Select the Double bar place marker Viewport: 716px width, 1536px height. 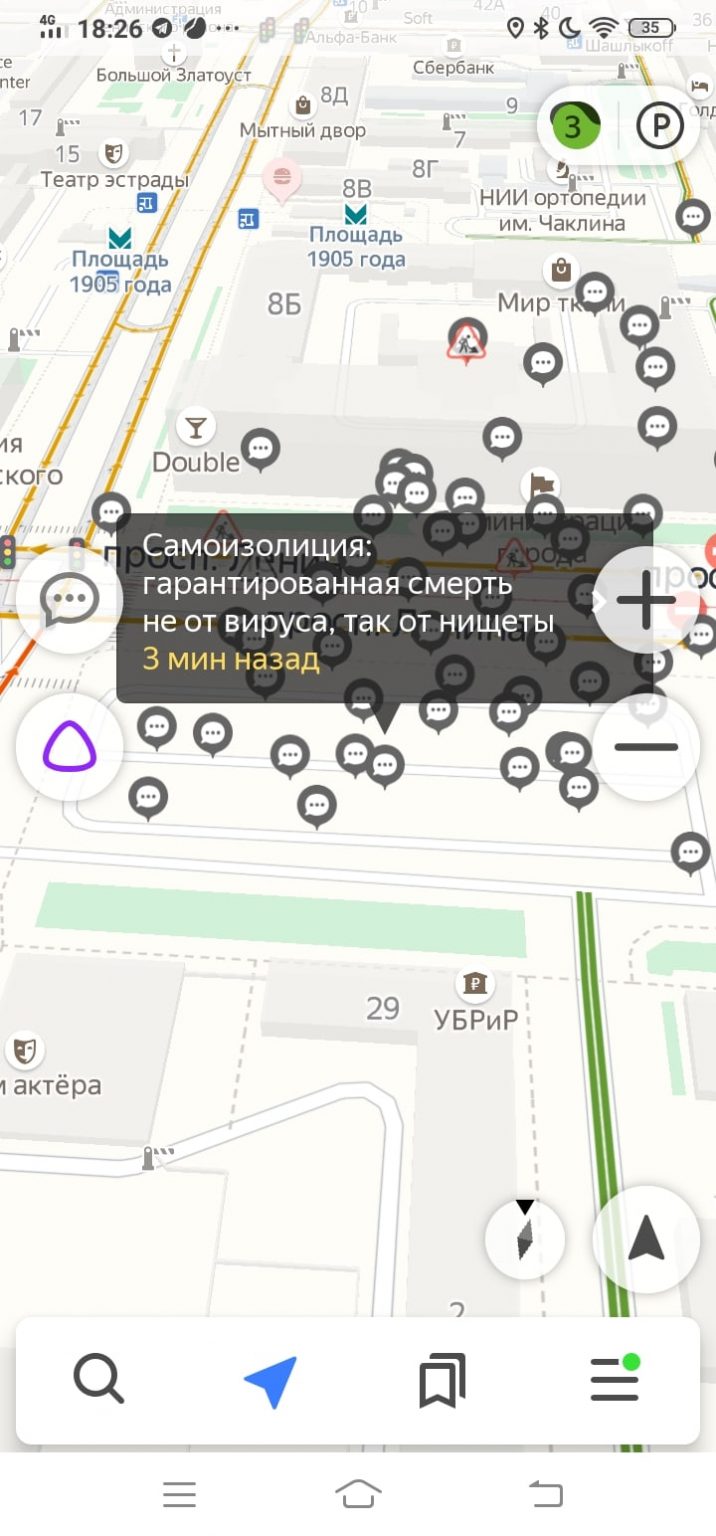coord(196,428)
